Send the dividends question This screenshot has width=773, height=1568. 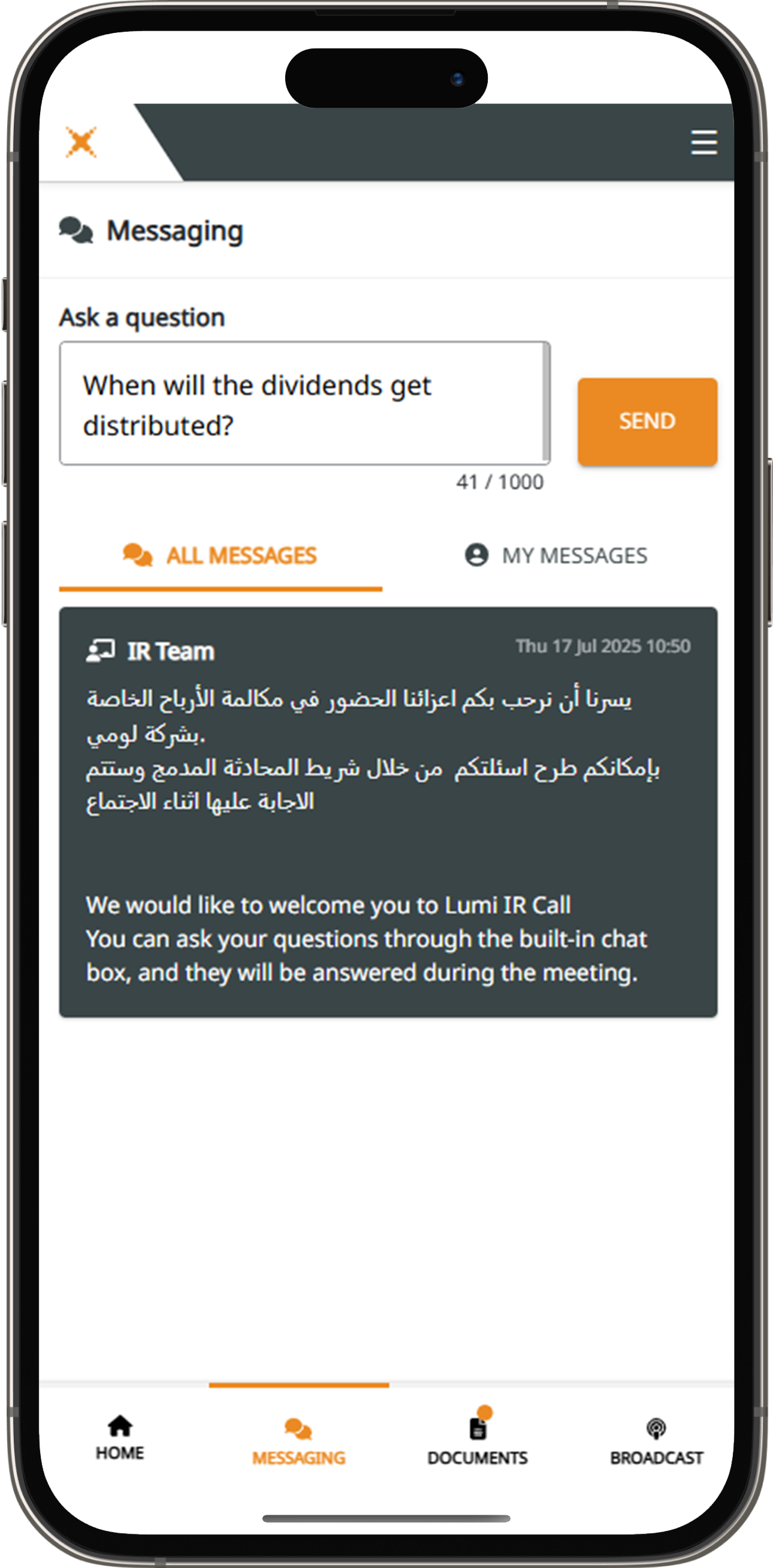point(647,421)
